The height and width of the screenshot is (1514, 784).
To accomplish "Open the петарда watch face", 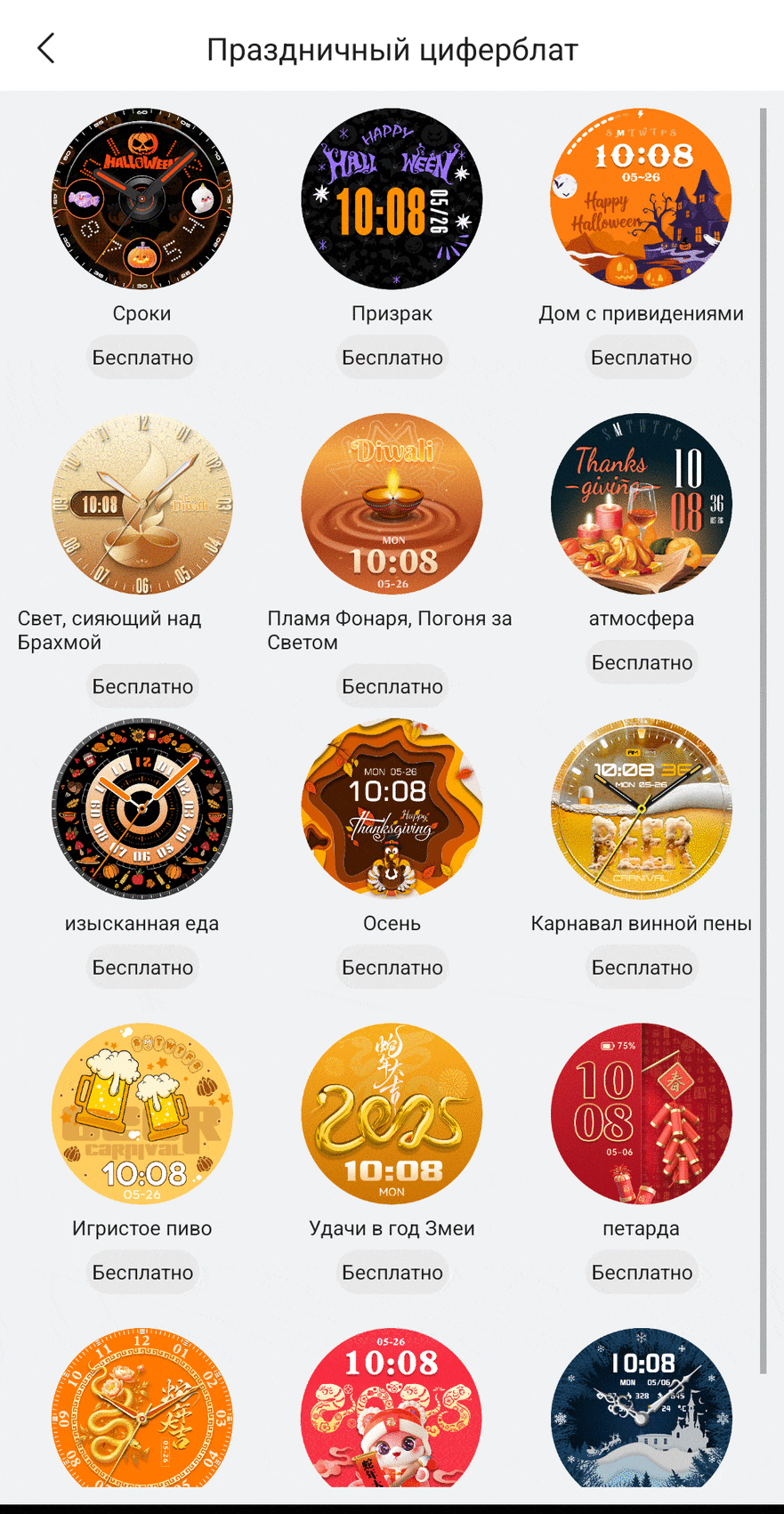I will click(x=641, y=1113).
